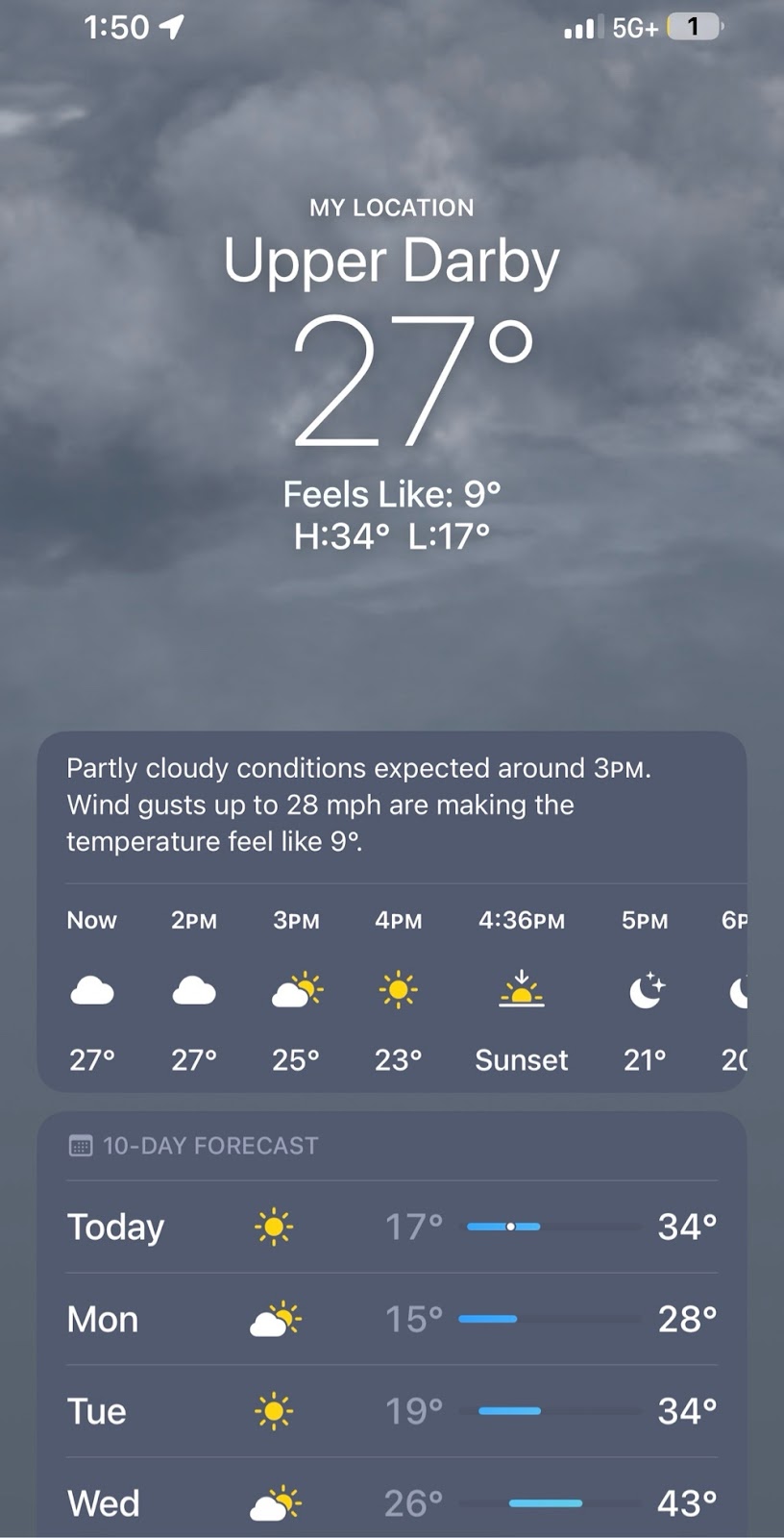The image size is (784, 1538).
Task: View Mon forecast details
Action: click(392, 1319)
